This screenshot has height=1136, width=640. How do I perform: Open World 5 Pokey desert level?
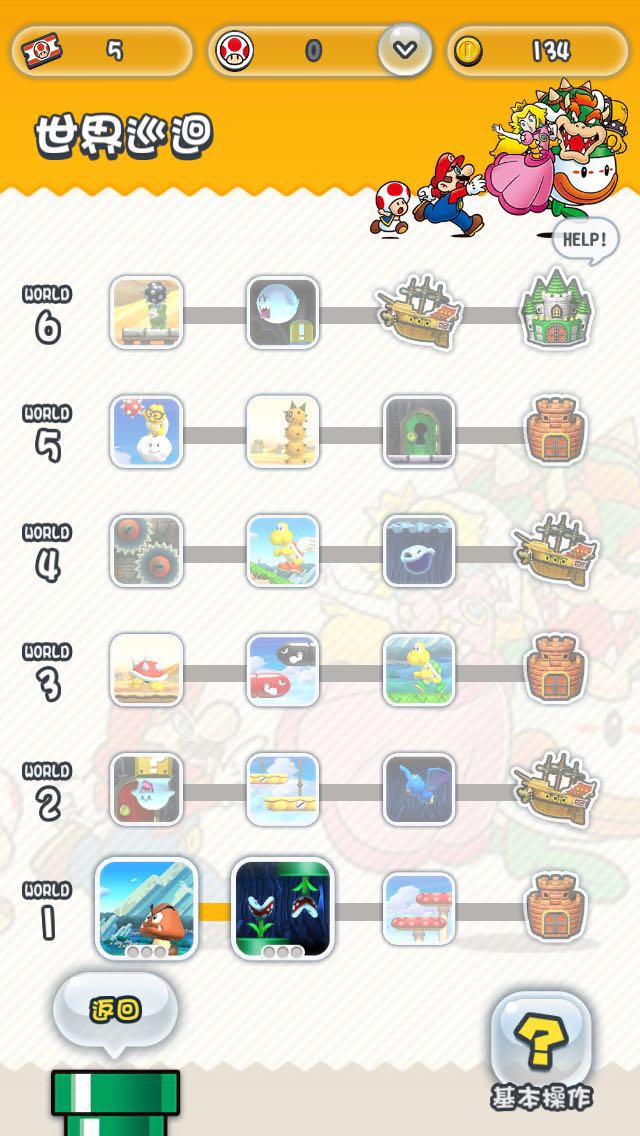(283, 432)
